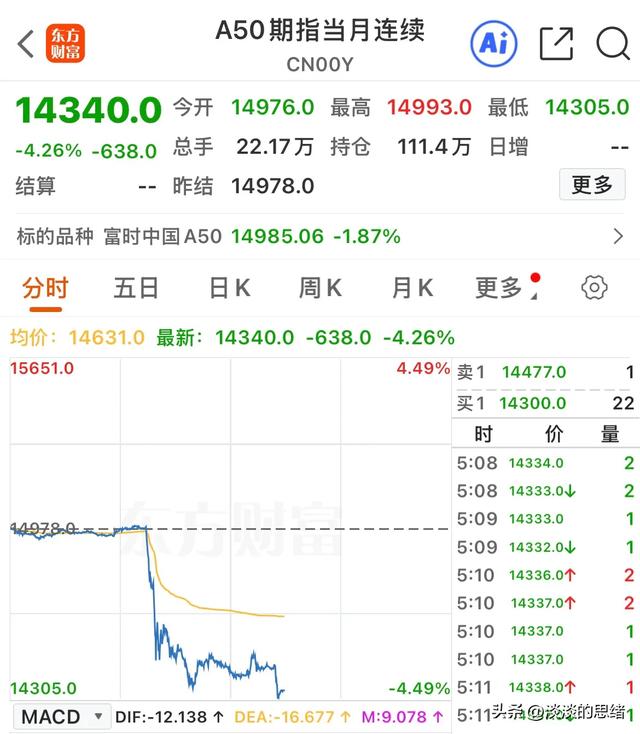Select the 分时 chart tab

click(x=45, y=289)
